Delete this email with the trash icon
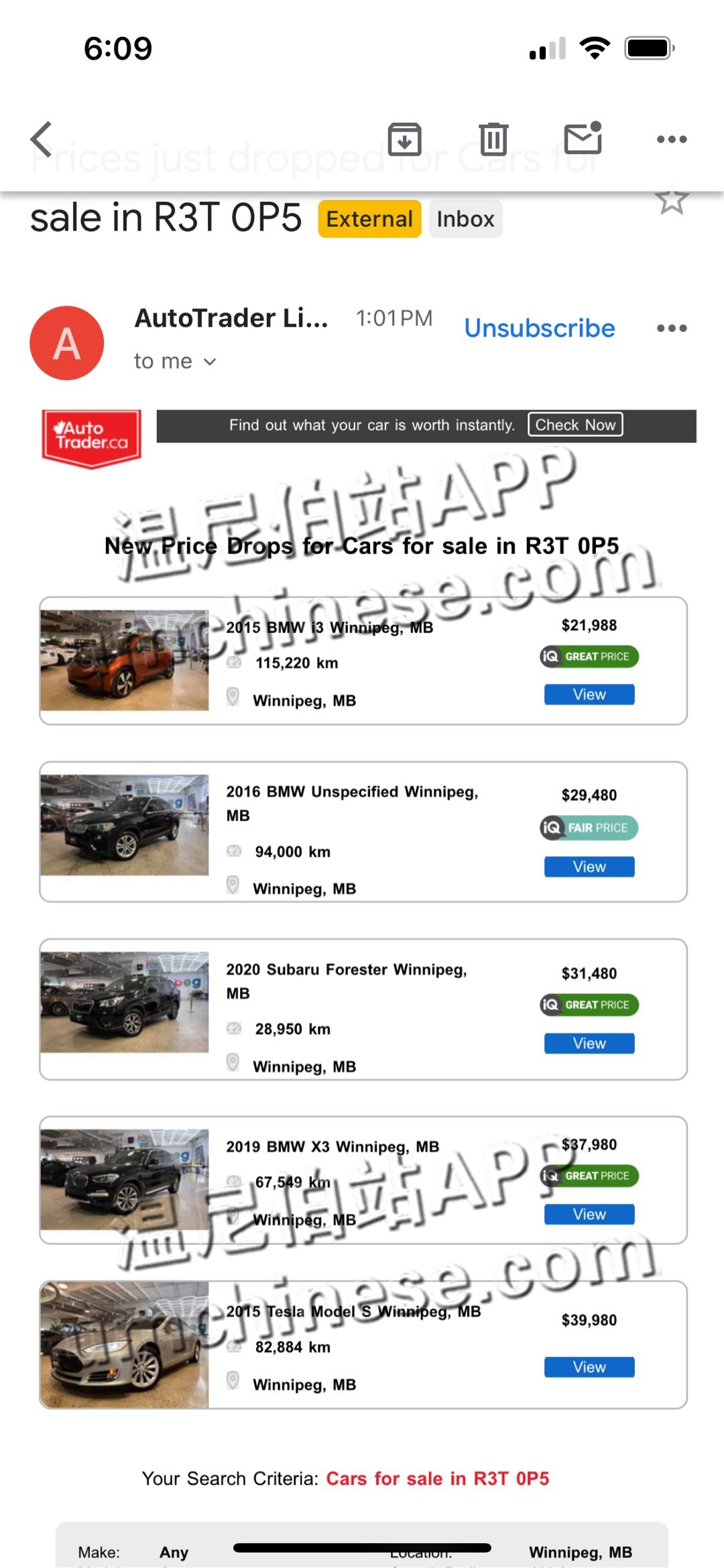The width and height of the screenshot is (724, 1568). point(493,139)
